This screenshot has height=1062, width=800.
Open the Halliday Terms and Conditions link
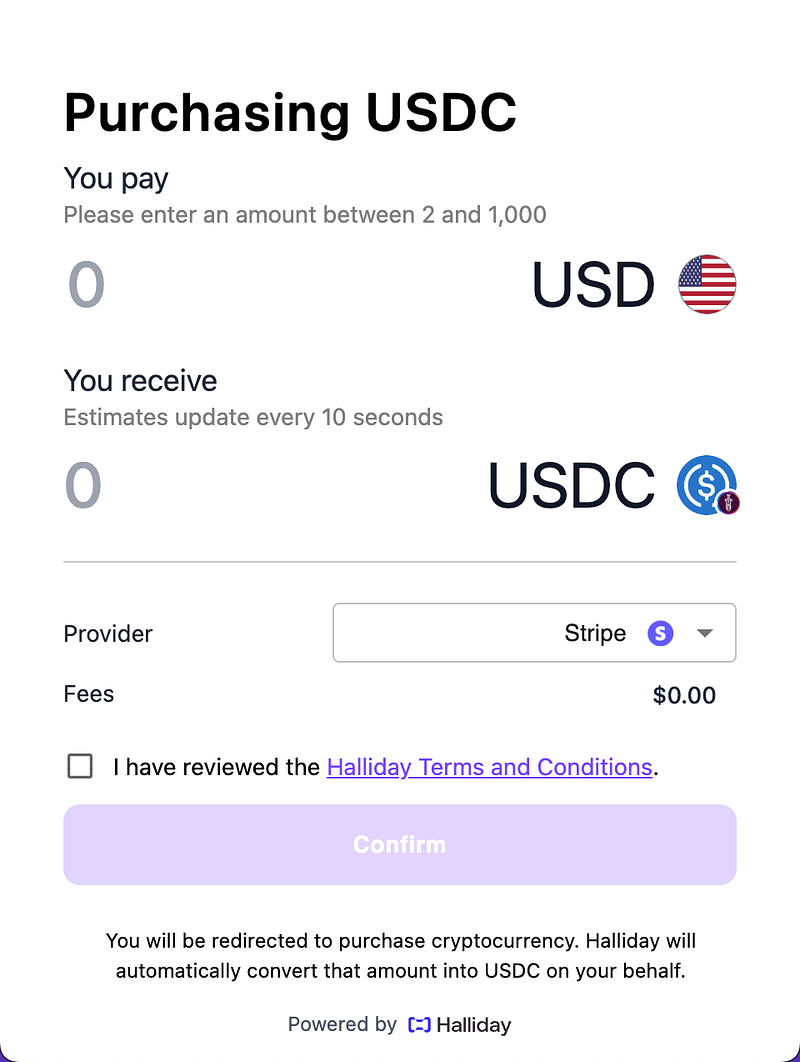tap(489, 767)
